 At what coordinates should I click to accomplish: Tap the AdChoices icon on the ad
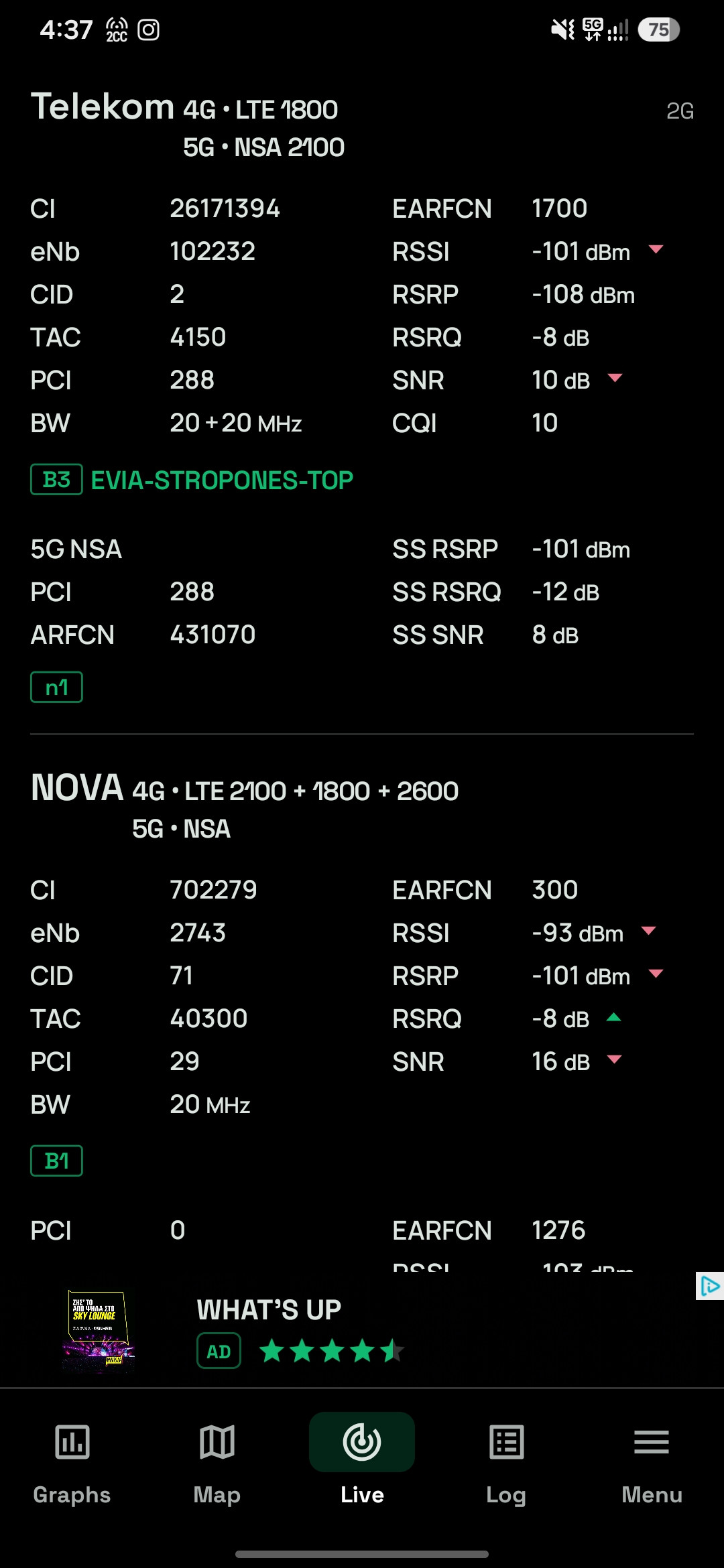710,1286
